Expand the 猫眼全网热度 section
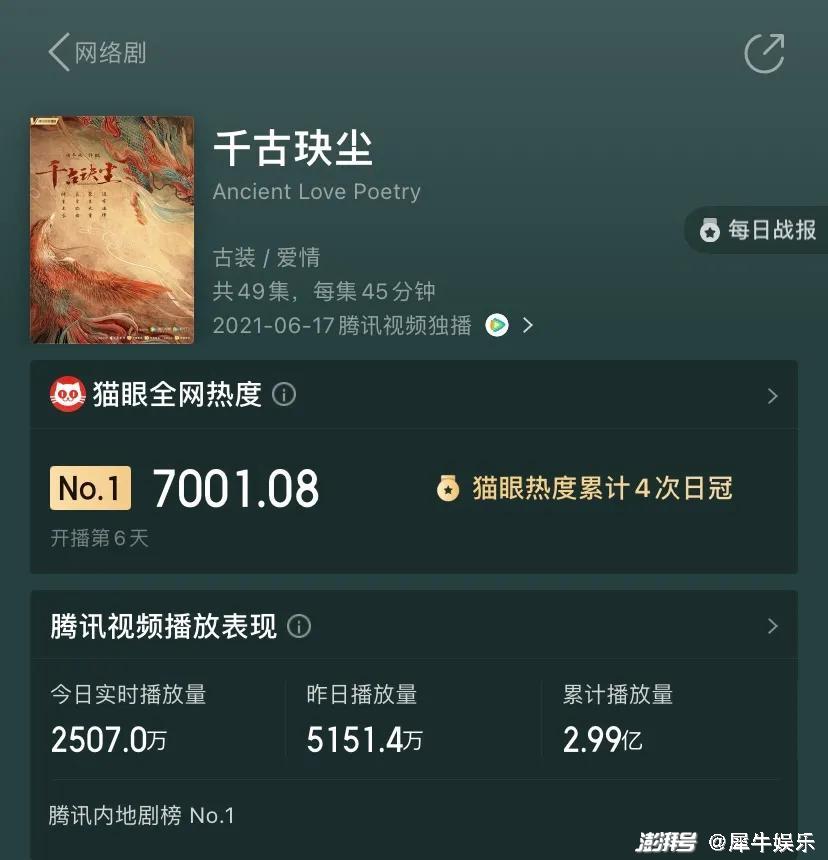 (771, 396)
